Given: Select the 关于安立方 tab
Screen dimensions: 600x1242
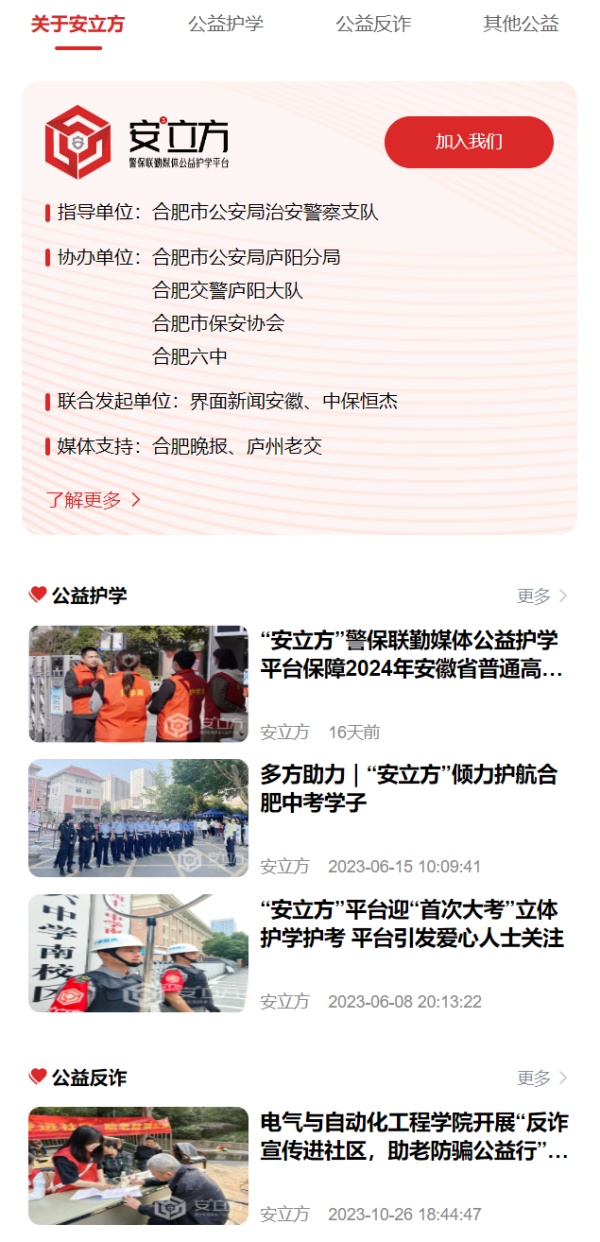Looking at the screenshot, I should coord(78,24).
